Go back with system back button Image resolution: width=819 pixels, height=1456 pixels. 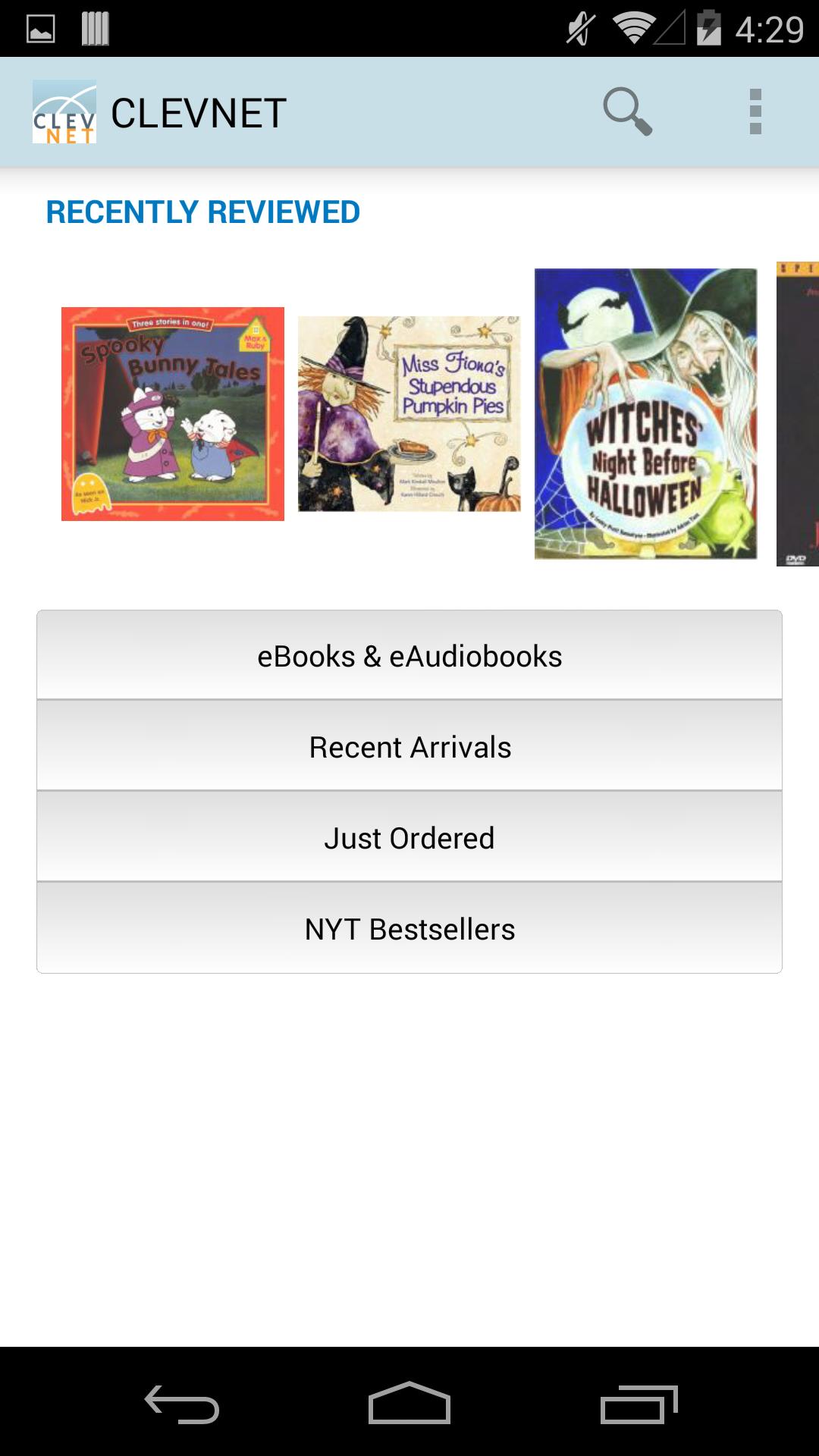coord(182,1404)
